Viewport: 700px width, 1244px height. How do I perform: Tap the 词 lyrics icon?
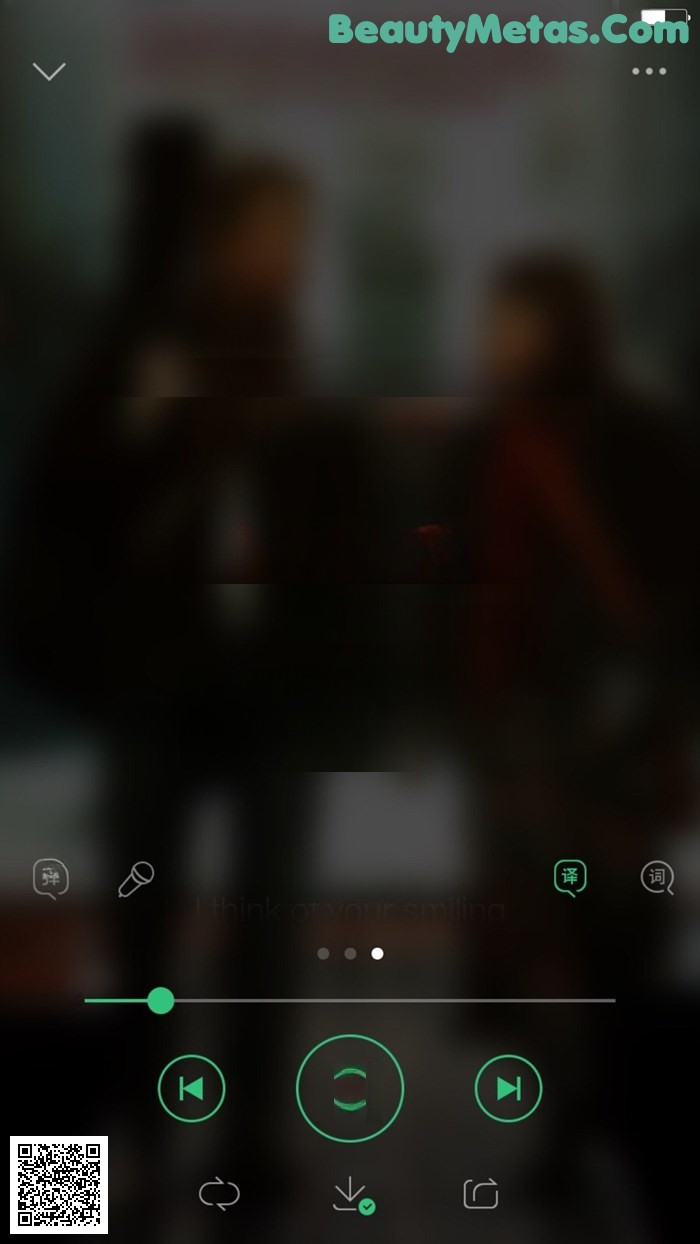click(x=657, y=878)
